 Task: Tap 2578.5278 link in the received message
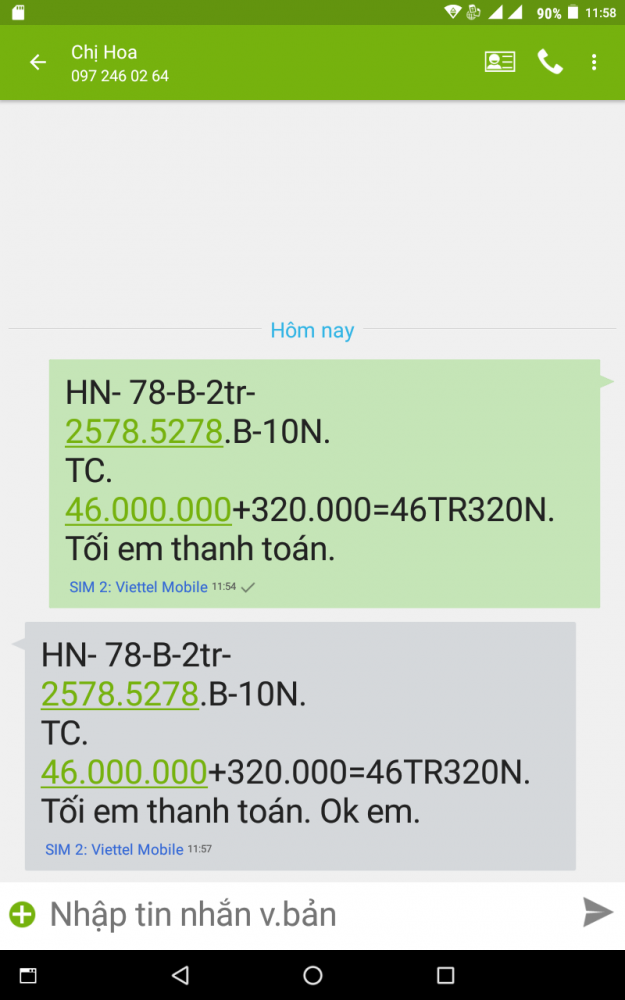[x=119, y=694]
